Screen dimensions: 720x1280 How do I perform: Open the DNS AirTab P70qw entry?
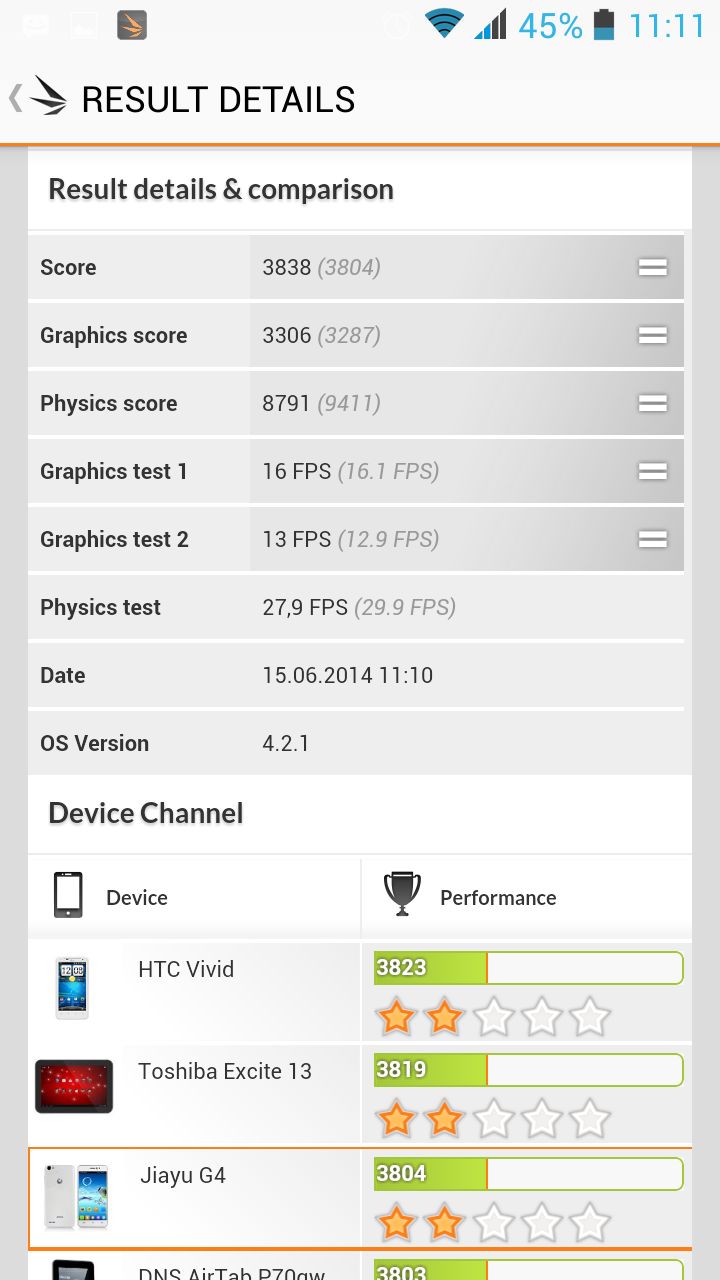pos(360,1267)
